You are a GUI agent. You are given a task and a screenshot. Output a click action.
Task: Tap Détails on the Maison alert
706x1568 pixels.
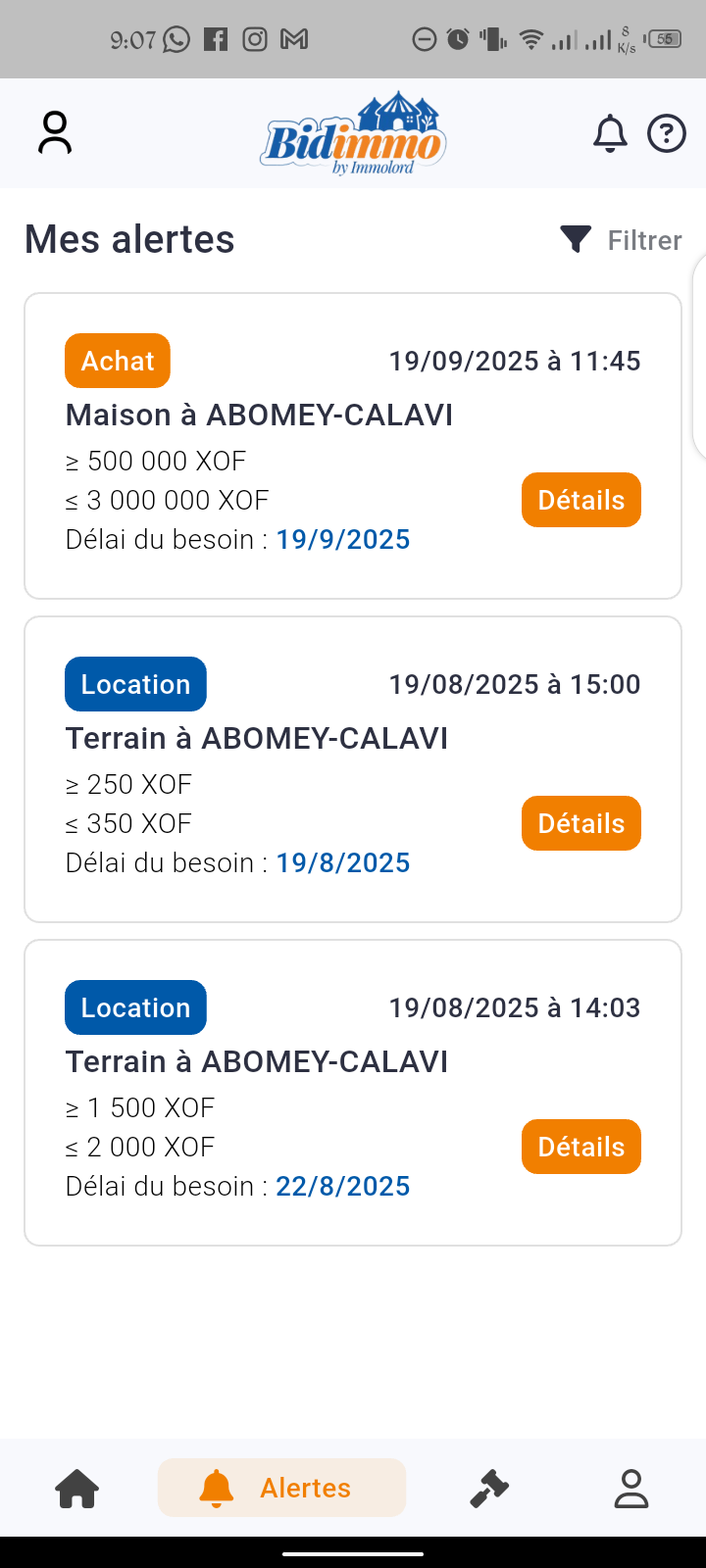[580, 500]
